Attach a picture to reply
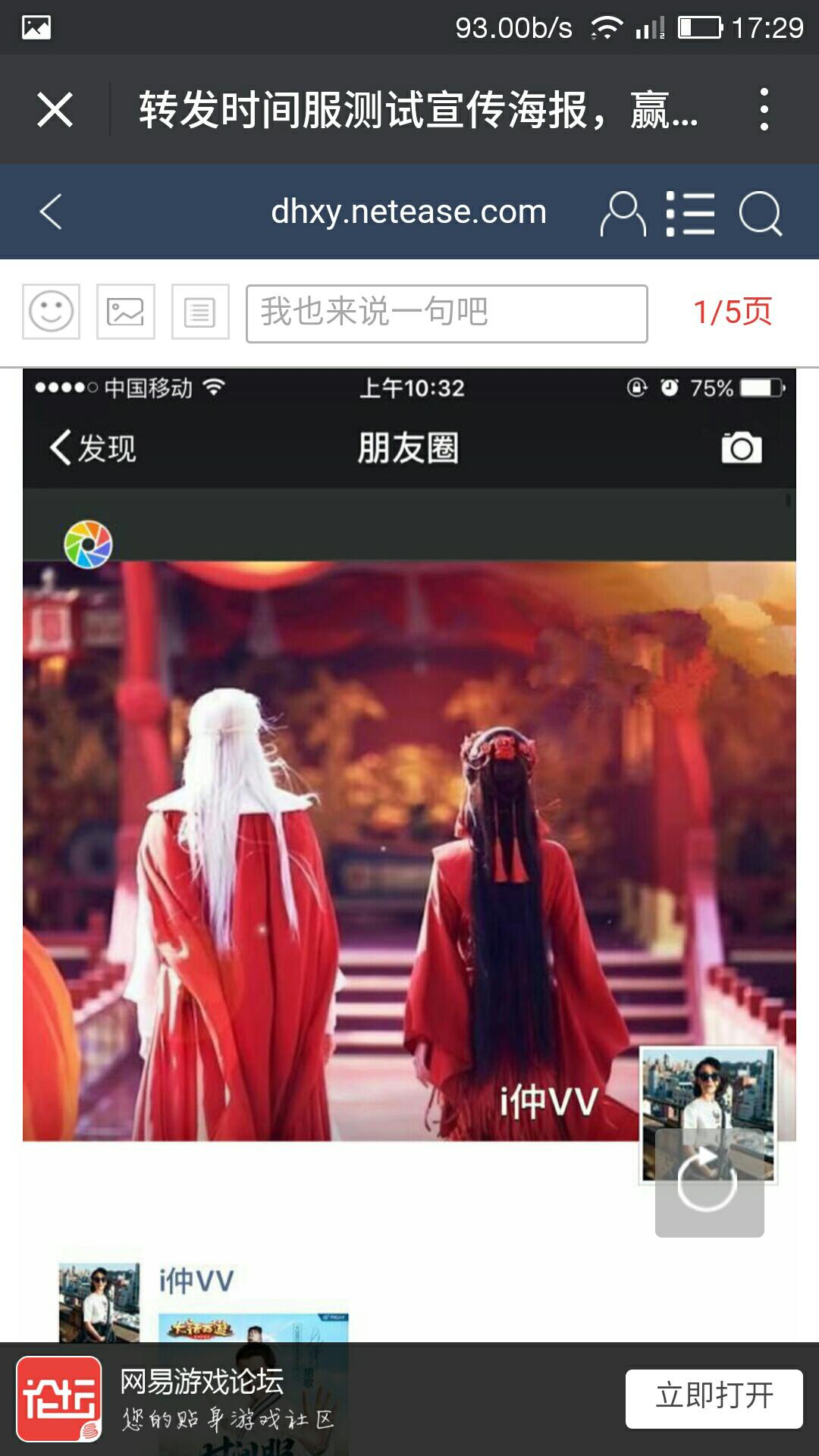This screenshot has width=819, height=1456. pos(125,312)
